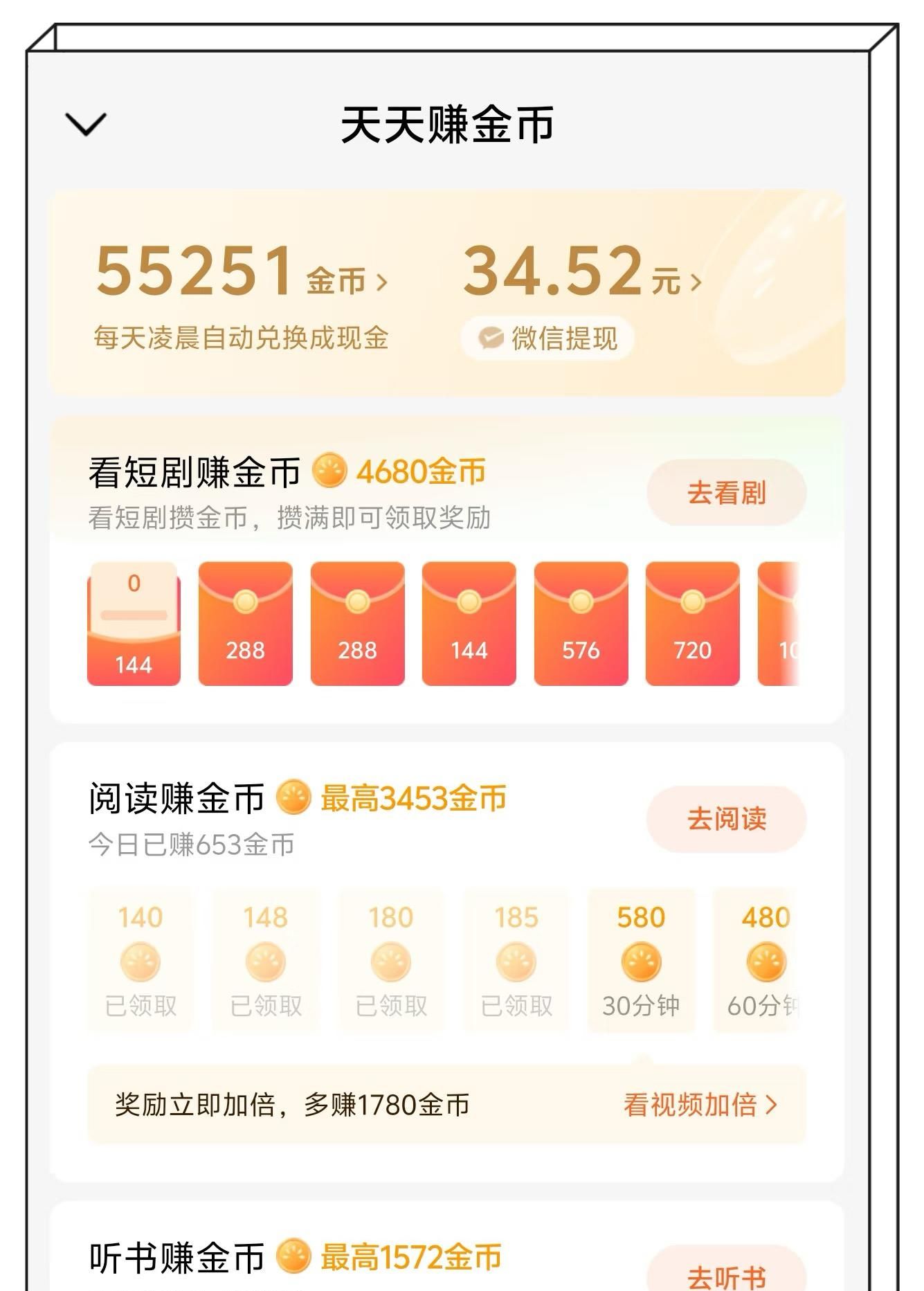Select the 580 coin 30-minute reward
The image size is (924, 1291).
(x=641, y=961)
